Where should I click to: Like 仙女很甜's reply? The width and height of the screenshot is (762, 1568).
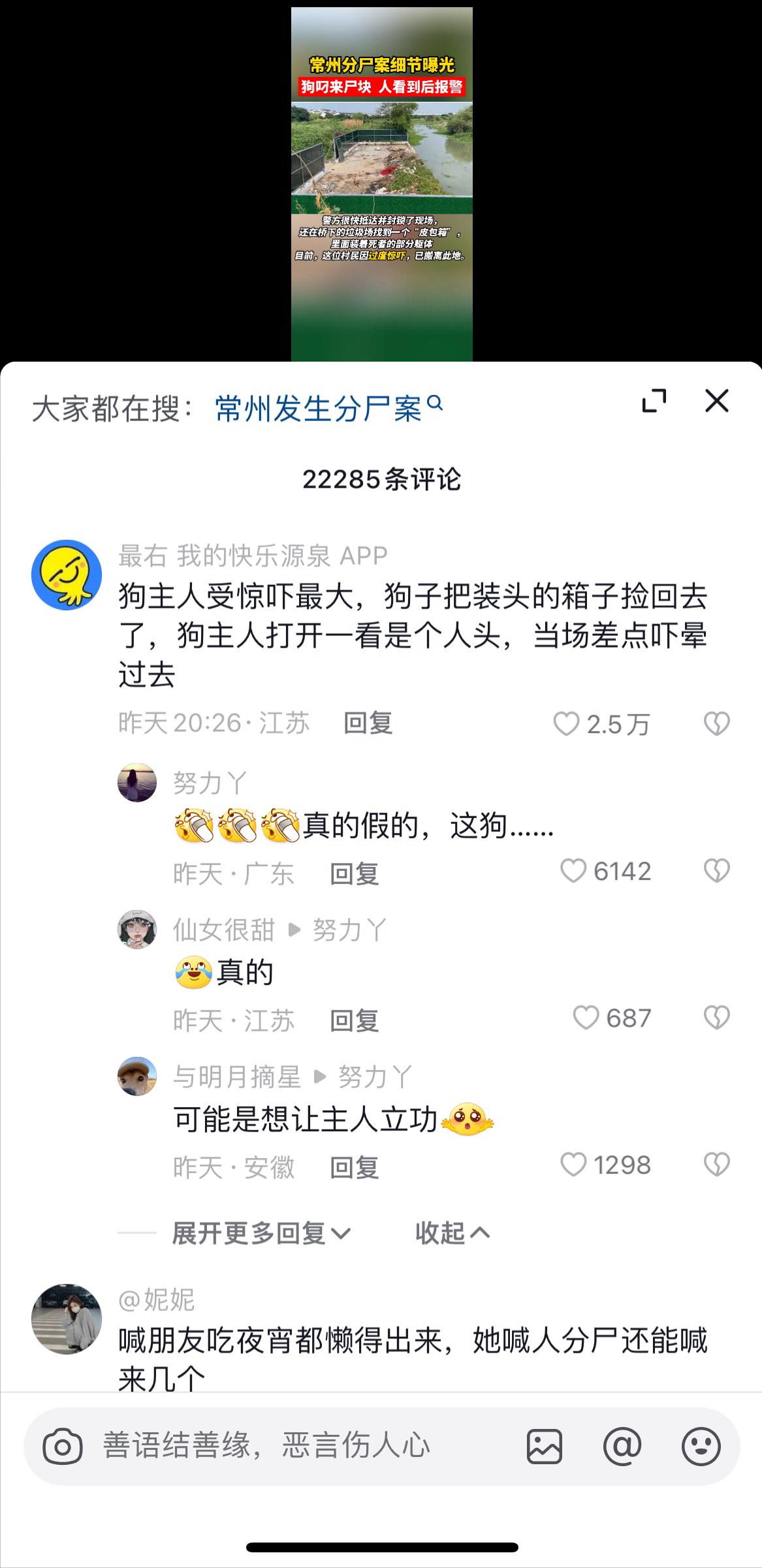point(585,1018)
